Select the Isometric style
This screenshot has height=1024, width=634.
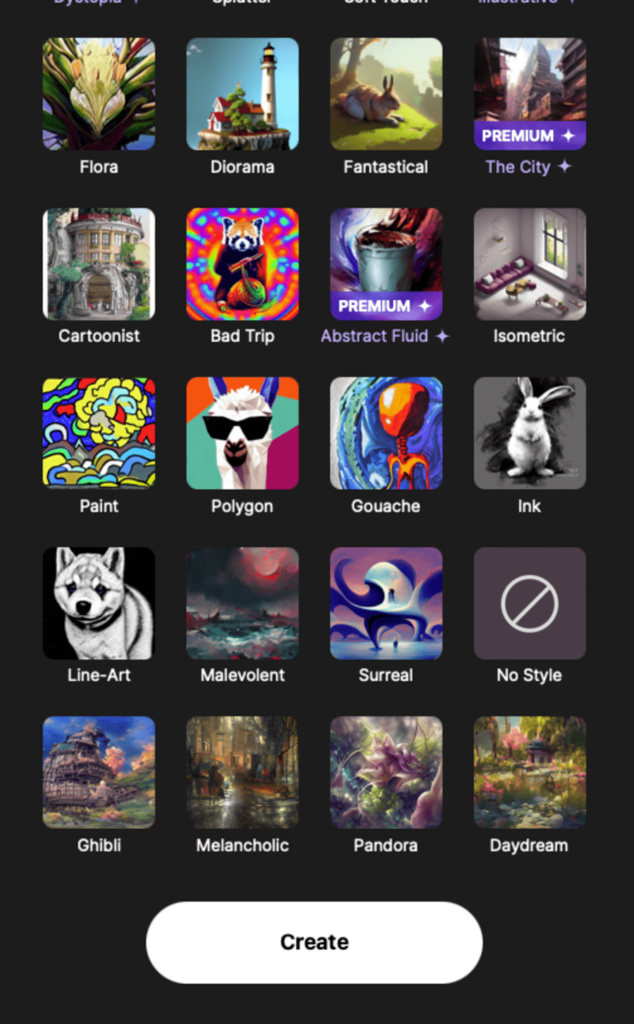click(530, 264)
